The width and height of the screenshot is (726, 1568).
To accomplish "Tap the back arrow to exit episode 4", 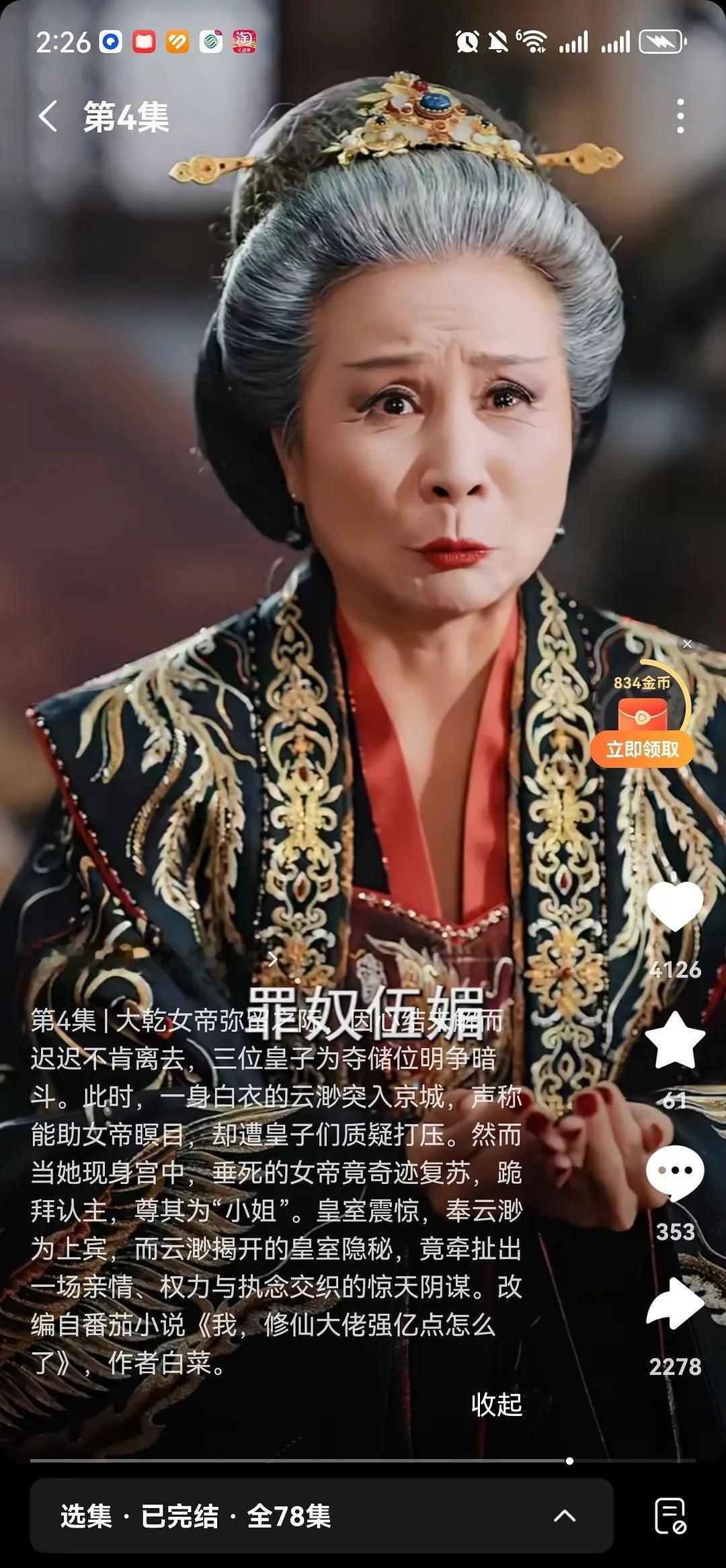I will click(49, 116).
